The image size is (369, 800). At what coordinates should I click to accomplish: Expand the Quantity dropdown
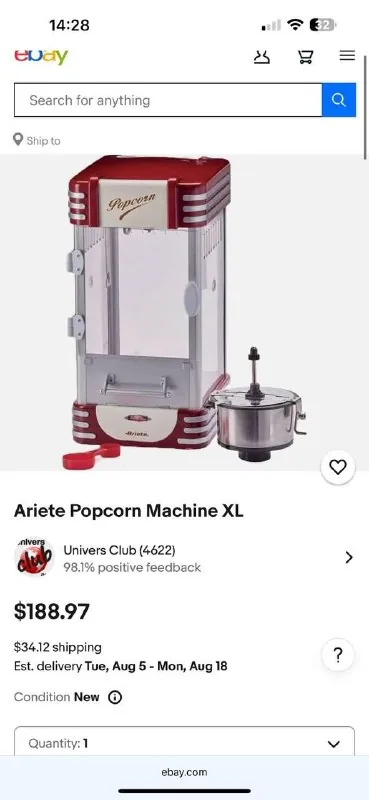click(x=184, y=743)
